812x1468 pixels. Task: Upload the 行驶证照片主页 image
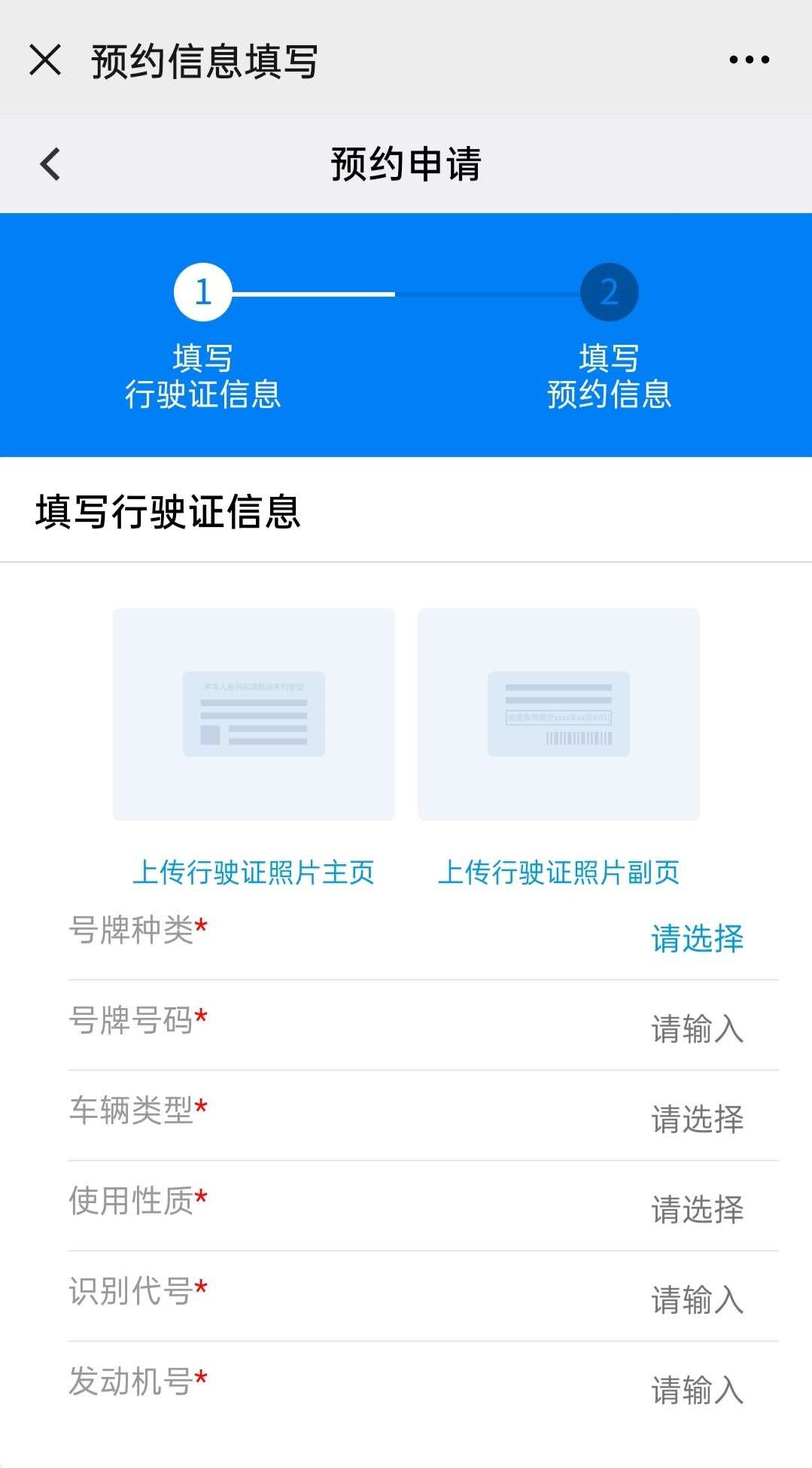click(x=254, y=714)
